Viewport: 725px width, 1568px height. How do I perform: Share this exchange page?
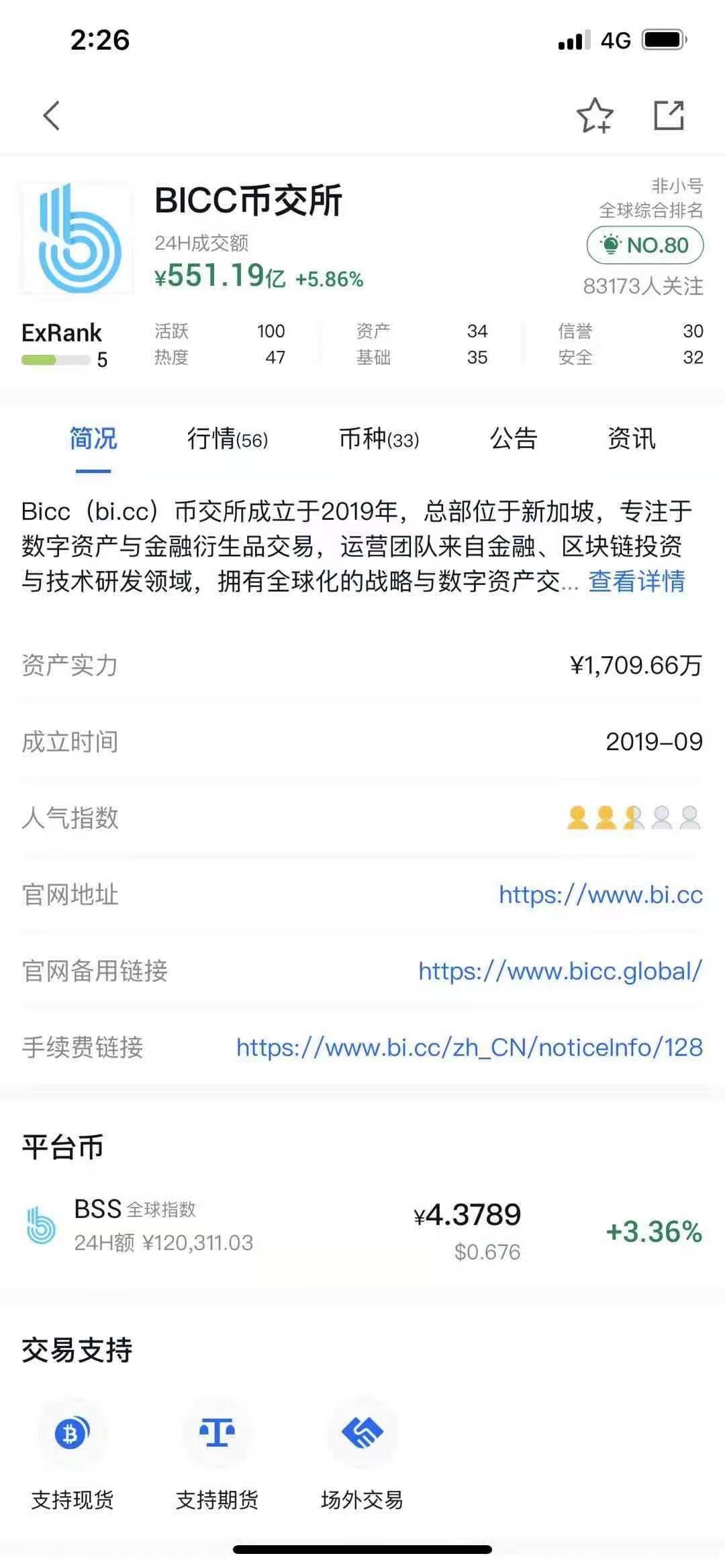(x=669, y=115)
